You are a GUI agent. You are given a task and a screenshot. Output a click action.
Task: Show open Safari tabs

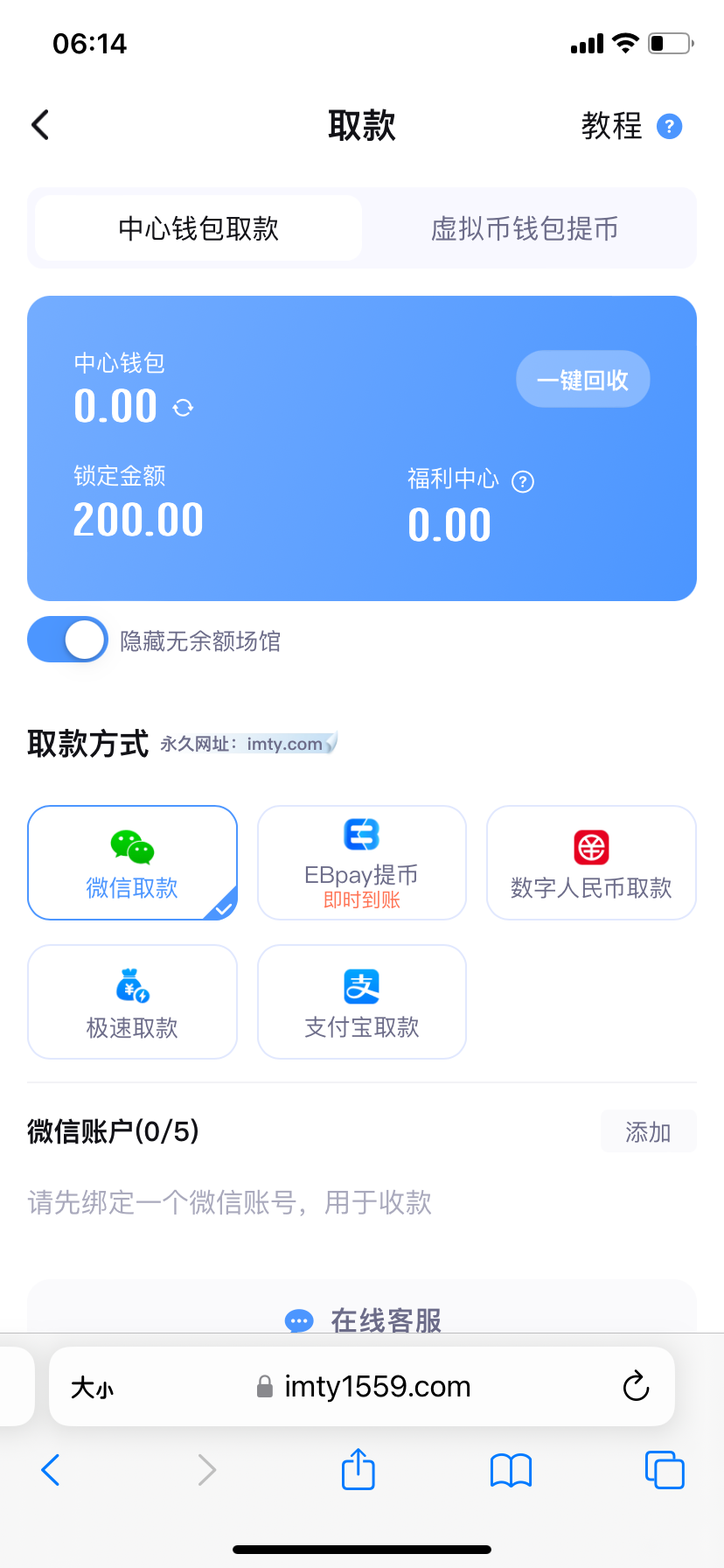coord(664,1470)
